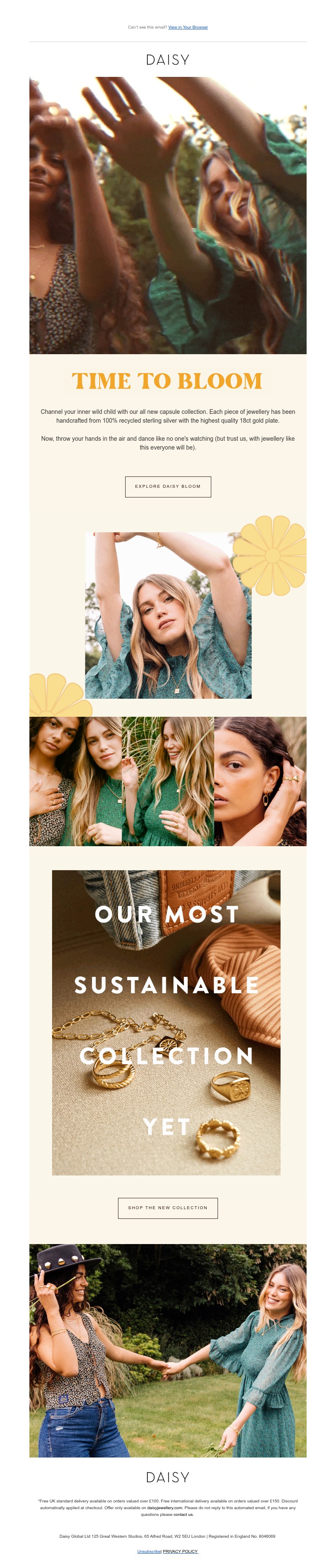The image size is (336, 1568).
Task: Open the Privacy Policy link
Action: (180, 1551)
